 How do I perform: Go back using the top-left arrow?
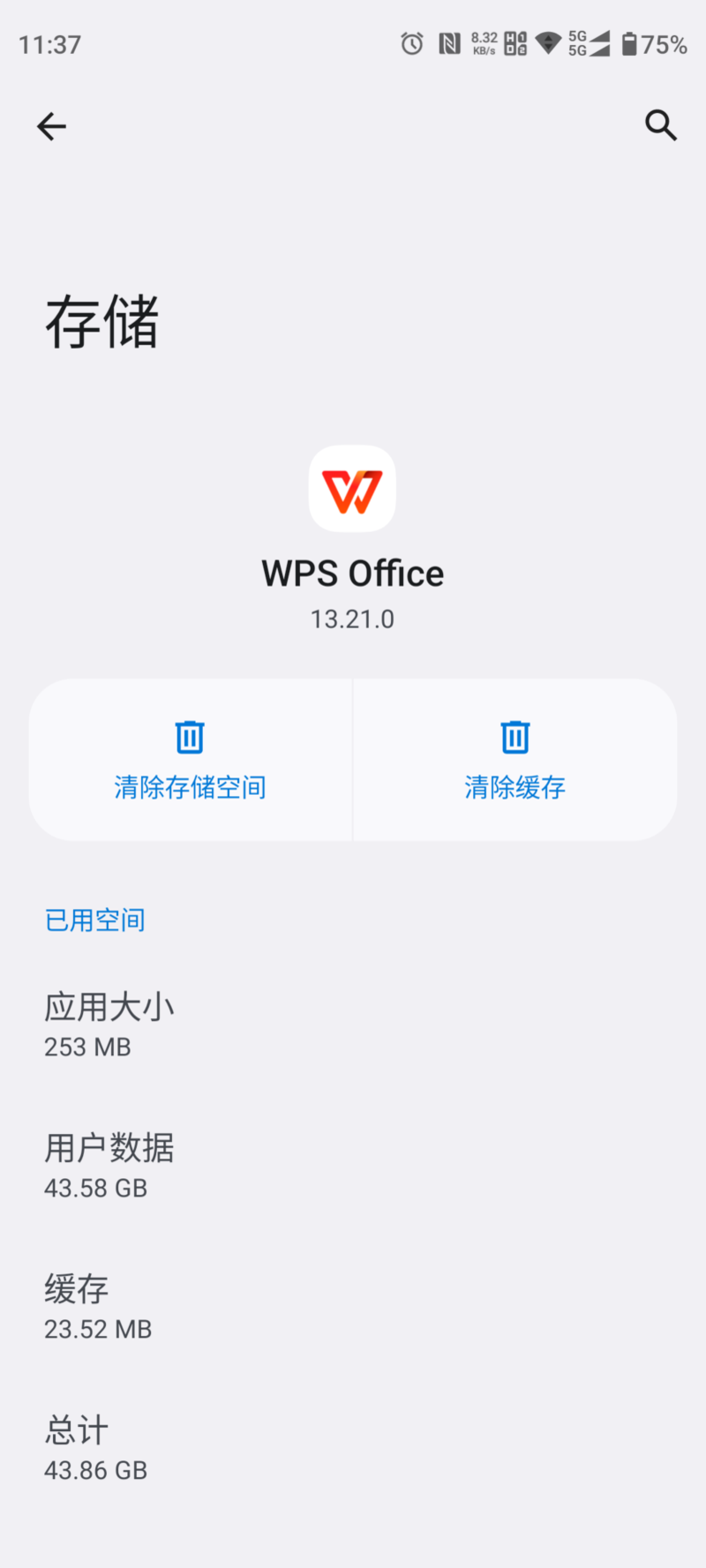tap(51, 126)
